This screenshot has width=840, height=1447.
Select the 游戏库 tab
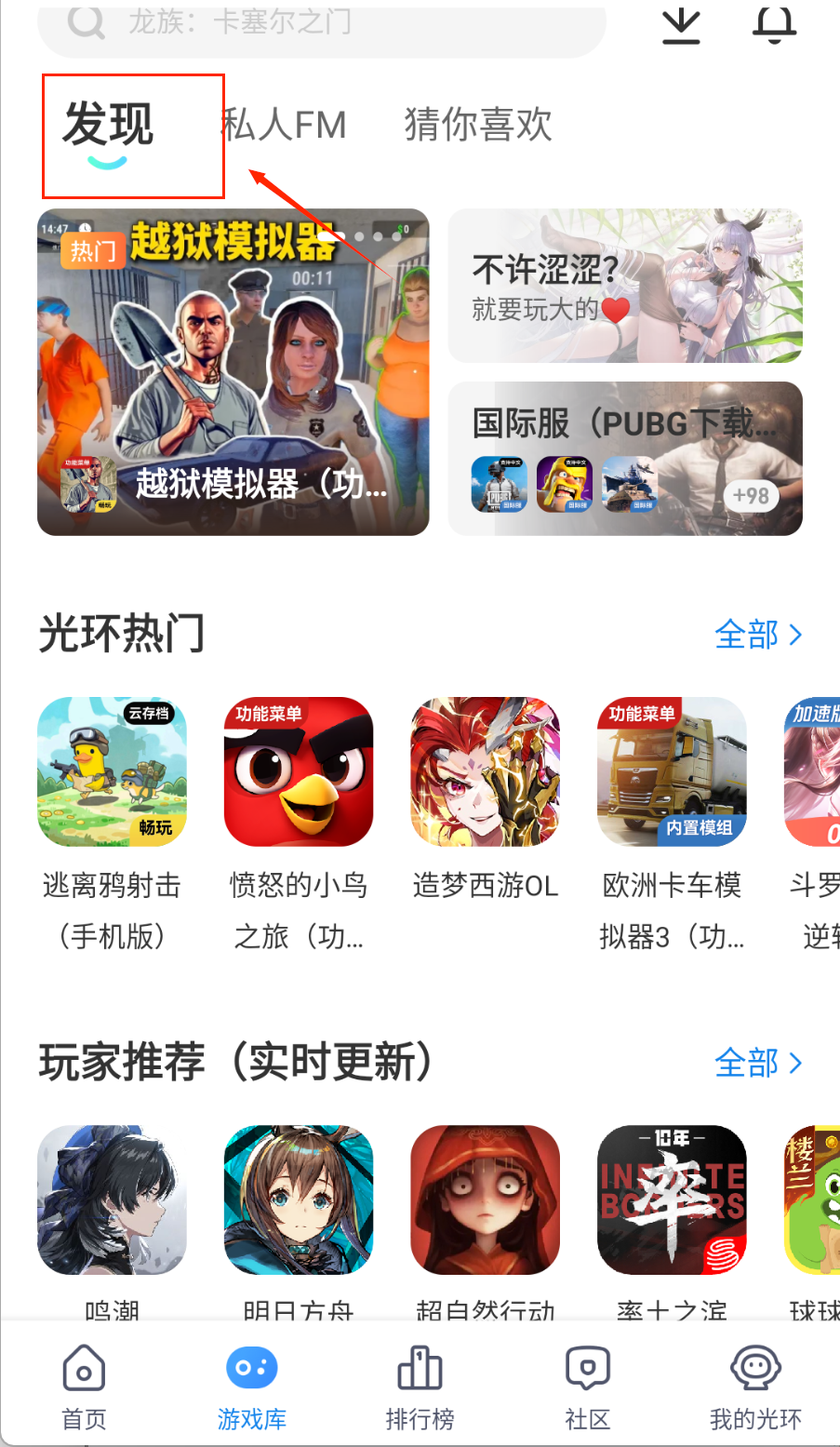pos(252,1387)
